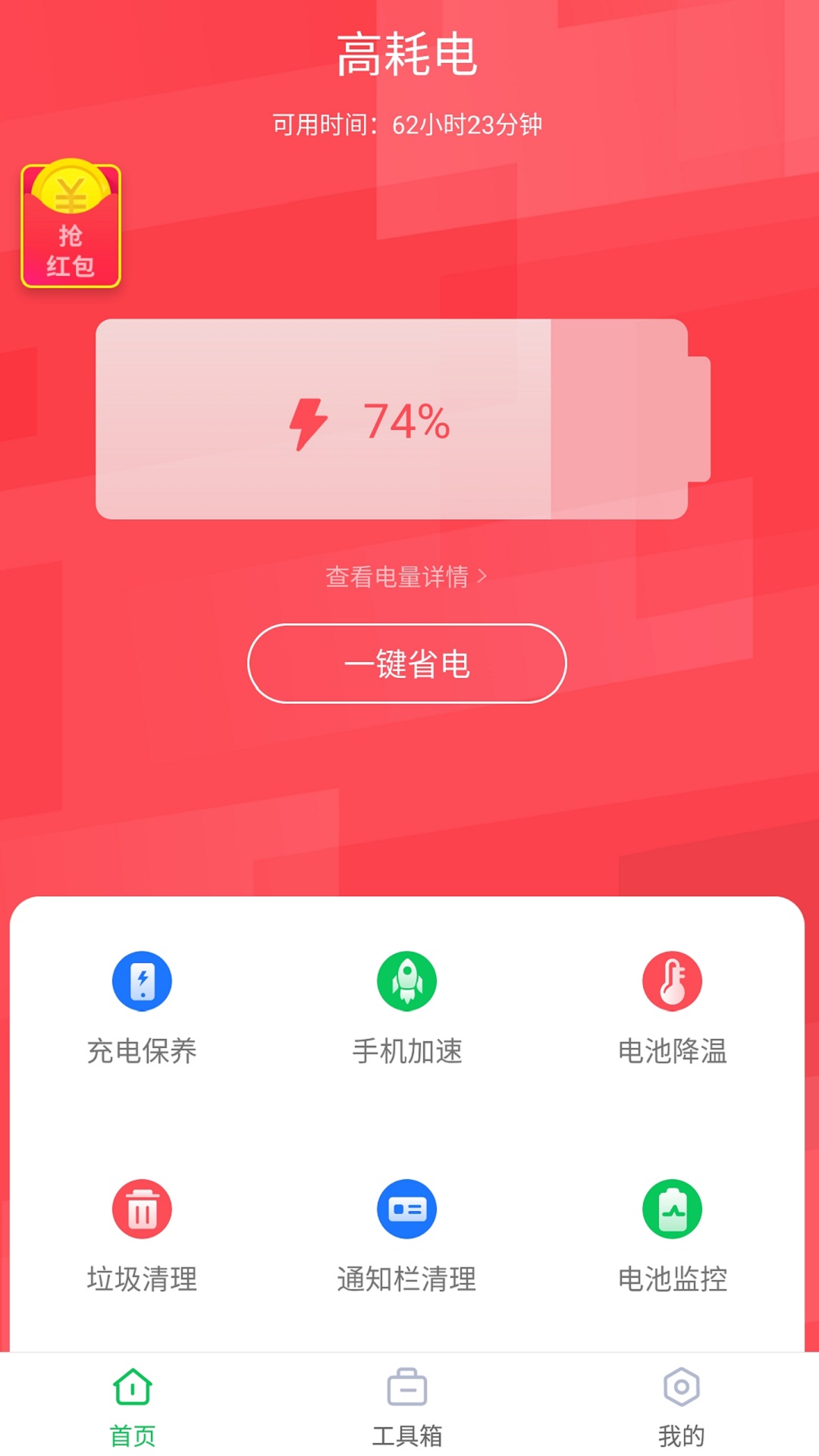Viewport: 819px width, 1456px height.
Task: Tap the 抢红包 red envelope badge
Action: (x=70, y=223)
